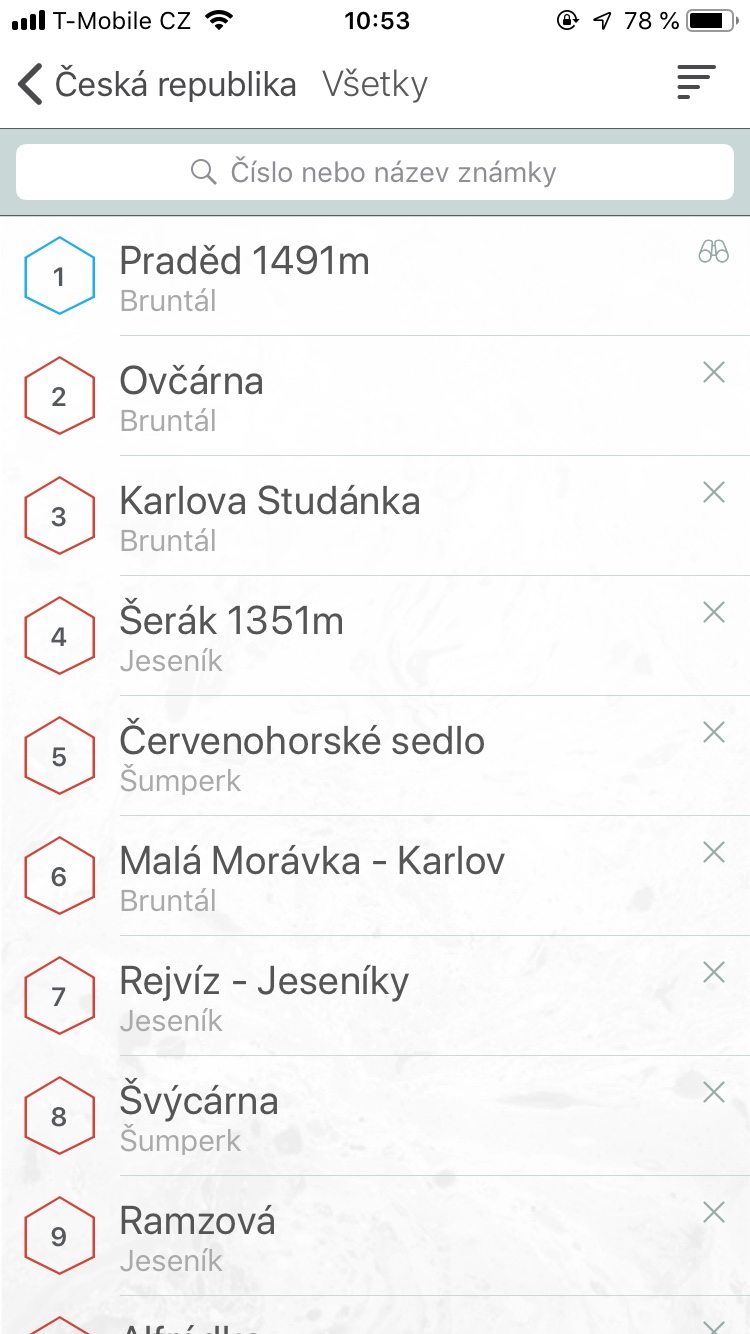The height and width of the screenshot is (1334, 750).
Task: Open the Červenohorské sedlo row
Action: tap(375, 756)
